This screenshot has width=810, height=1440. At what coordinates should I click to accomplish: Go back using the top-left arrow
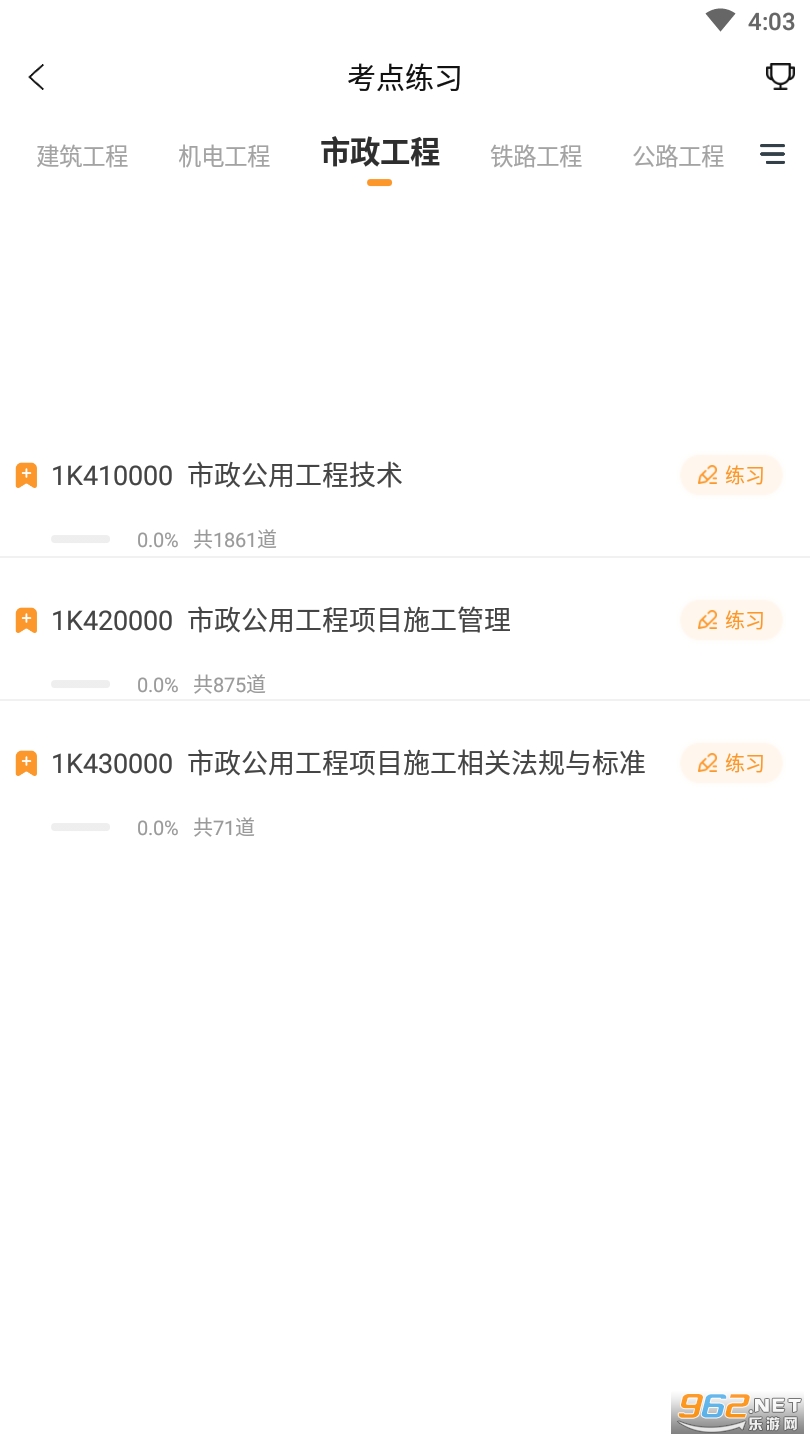point(37,77)
